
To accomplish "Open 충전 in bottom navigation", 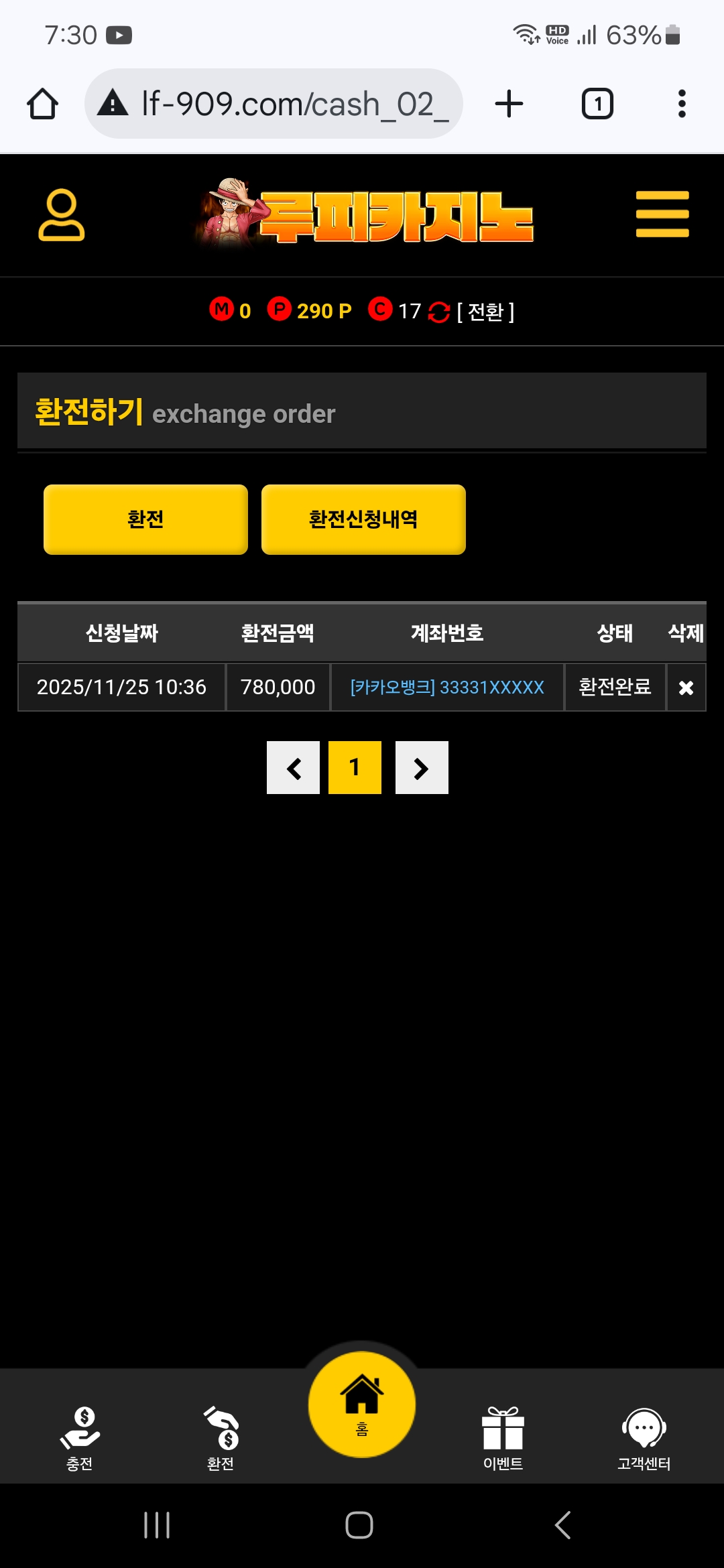I will click(80, 1438).
